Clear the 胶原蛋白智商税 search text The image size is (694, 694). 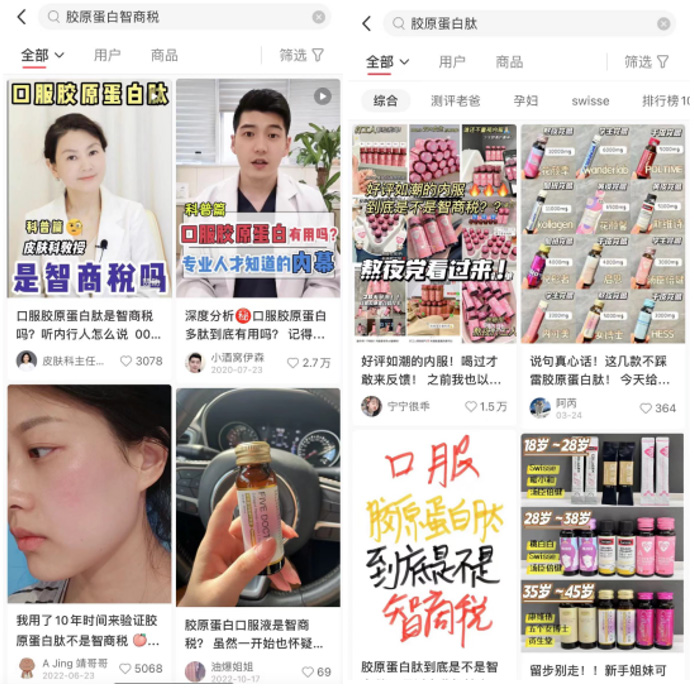[318, 17]
